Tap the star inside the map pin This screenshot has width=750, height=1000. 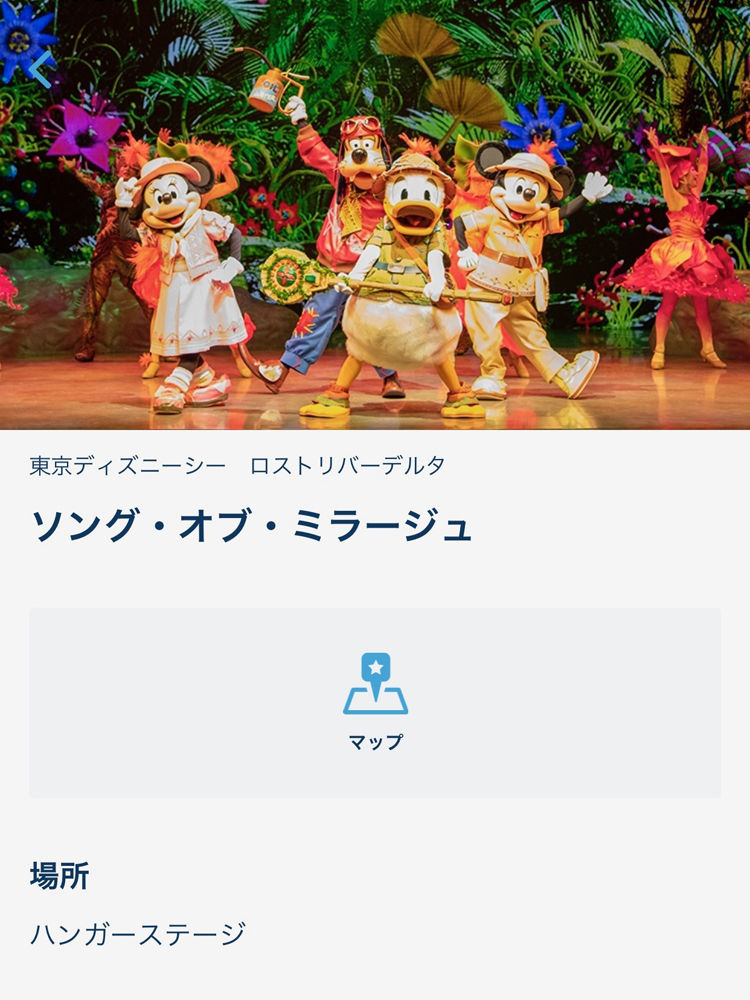click(x=375, y=665)
